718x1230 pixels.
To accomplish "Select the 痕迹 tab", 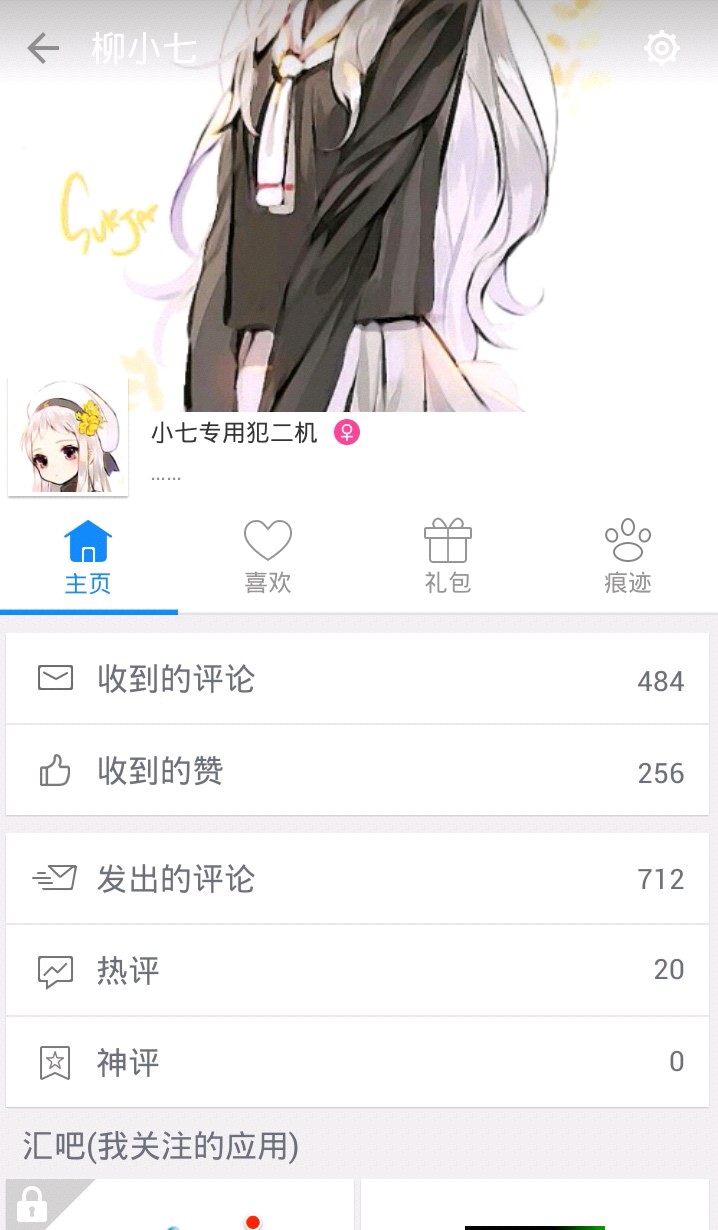I will [628, 558].
